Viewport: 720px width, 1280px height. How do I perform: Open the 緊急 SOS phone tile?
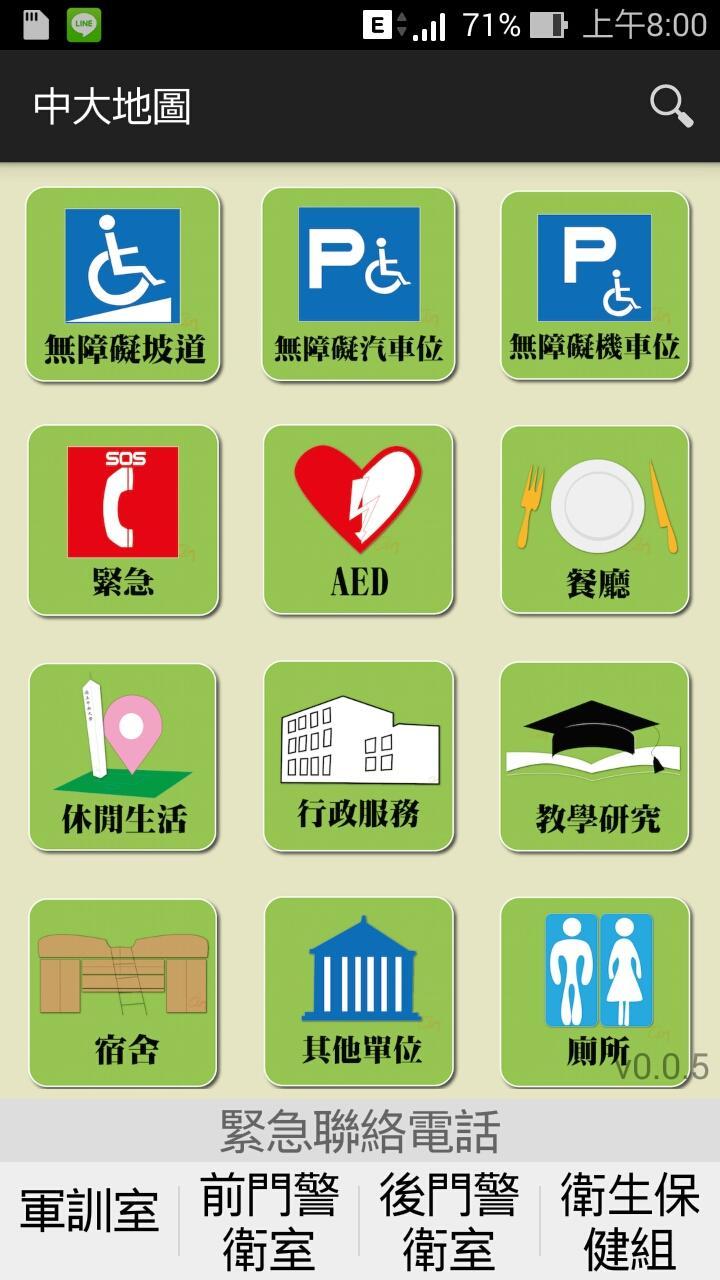[x=123, y=520]
